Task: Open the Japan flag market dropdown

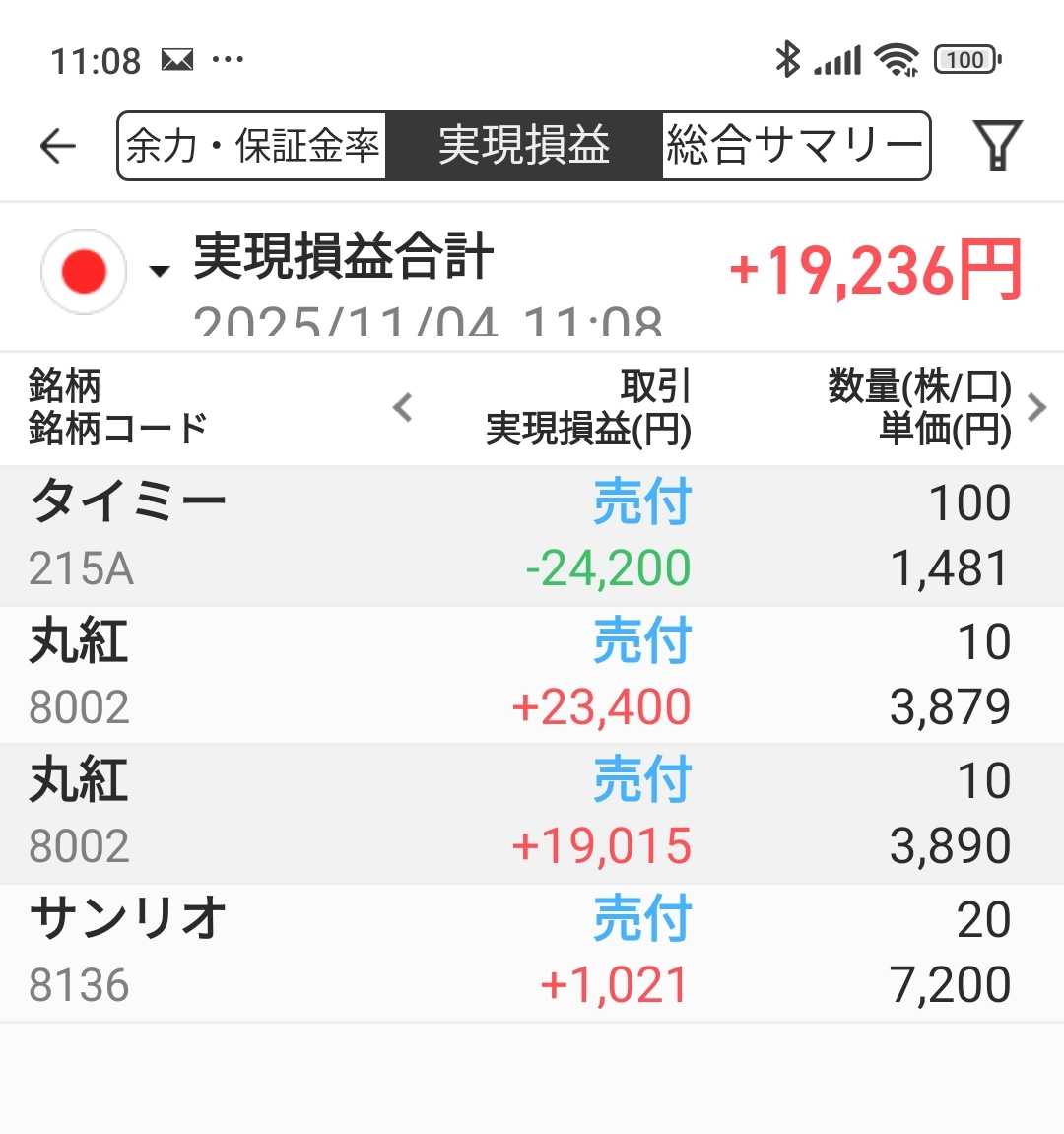Action: pyautogui.click(x=103, y=271)
